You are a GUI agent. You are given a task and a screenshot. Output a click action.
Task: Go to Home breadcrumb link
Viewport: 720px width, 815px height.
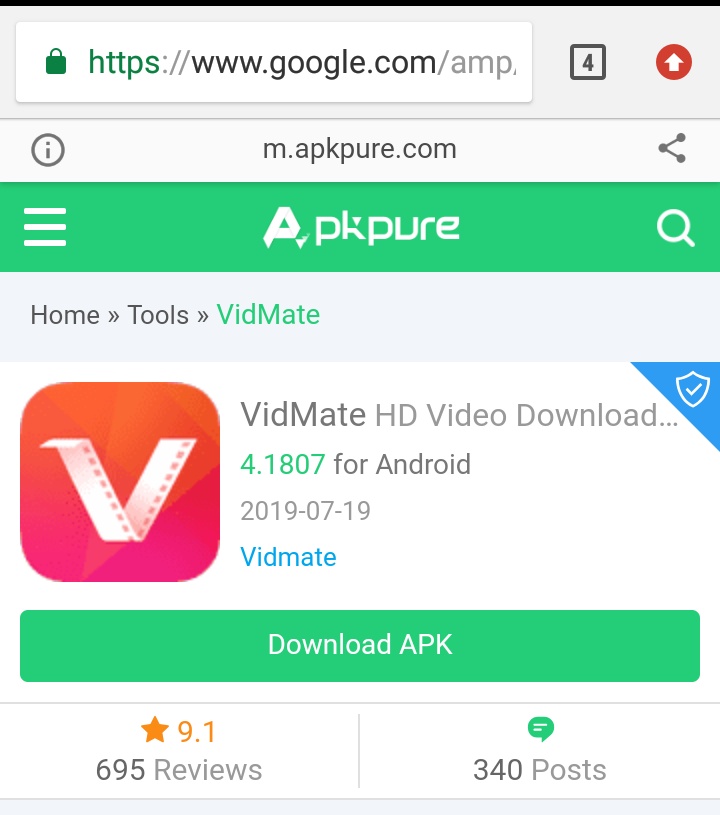point(65,315)
